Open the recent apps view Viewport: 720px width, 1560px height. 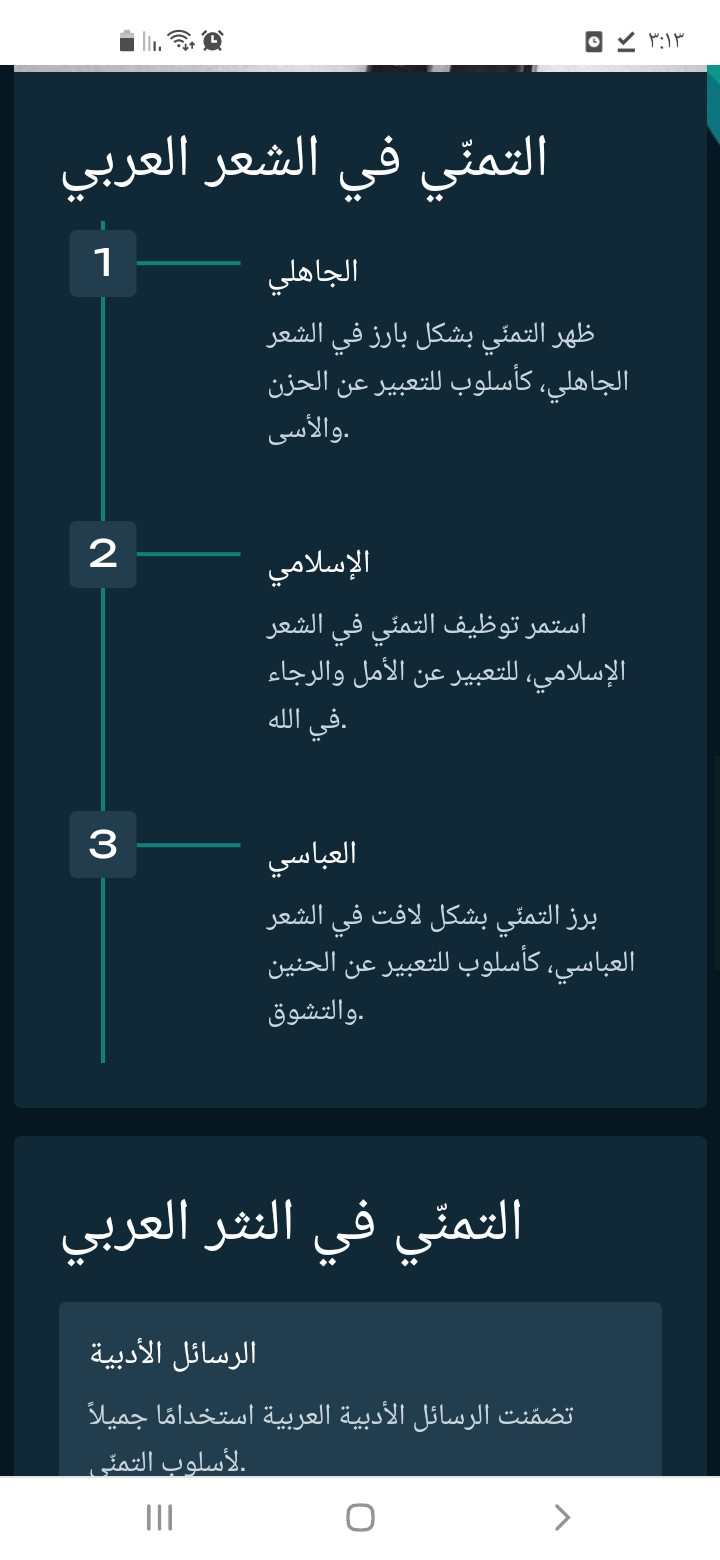[x=159, y=1517]
